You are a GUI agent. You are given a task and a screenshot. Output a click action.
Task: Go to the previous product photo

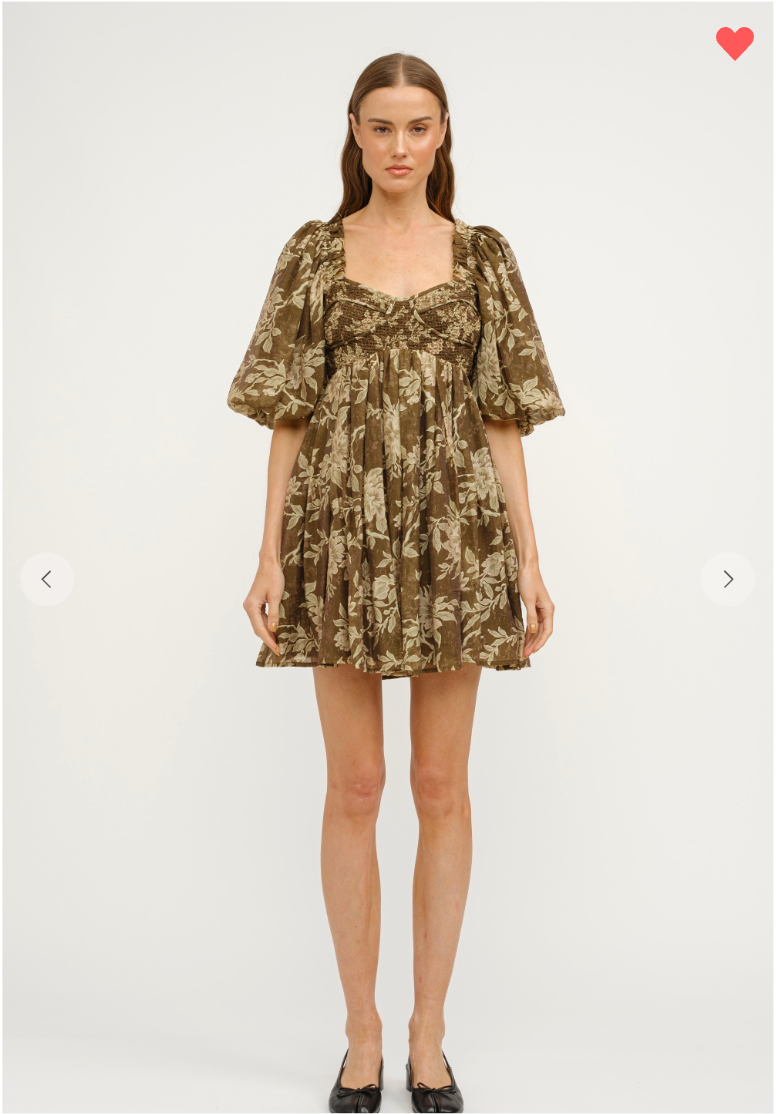click(46, 579)
